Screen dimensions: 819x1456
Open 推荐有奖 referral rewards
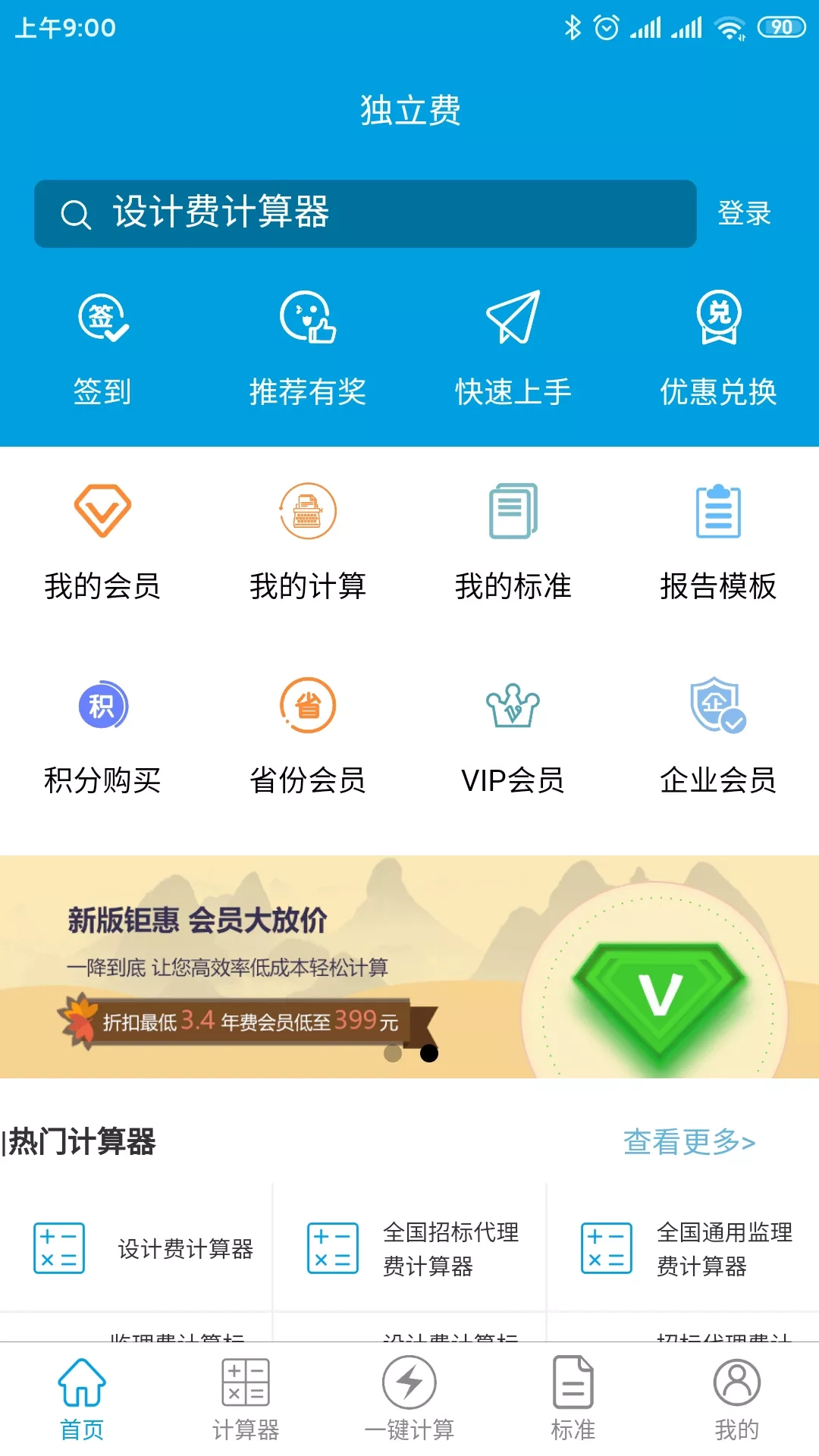click(307, 349)
